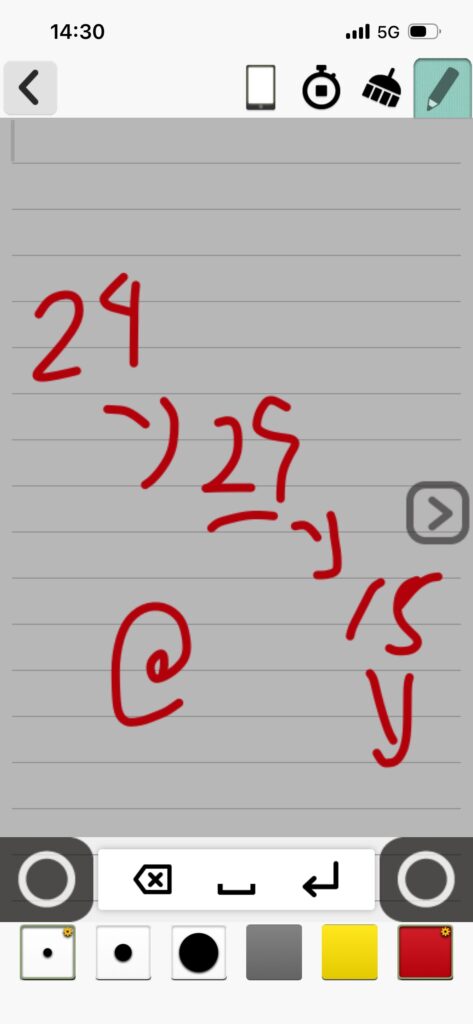Screen dimensions: 473x1024
Task: Go back using the top-left arrow
Action: [30, 88]
